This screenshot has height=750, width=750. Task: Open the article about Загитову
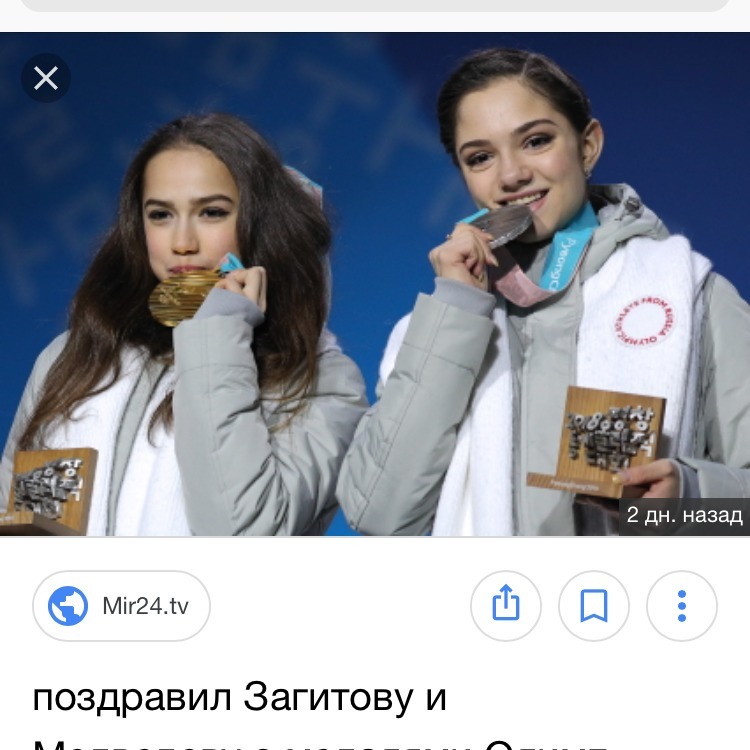coord(240,697)
